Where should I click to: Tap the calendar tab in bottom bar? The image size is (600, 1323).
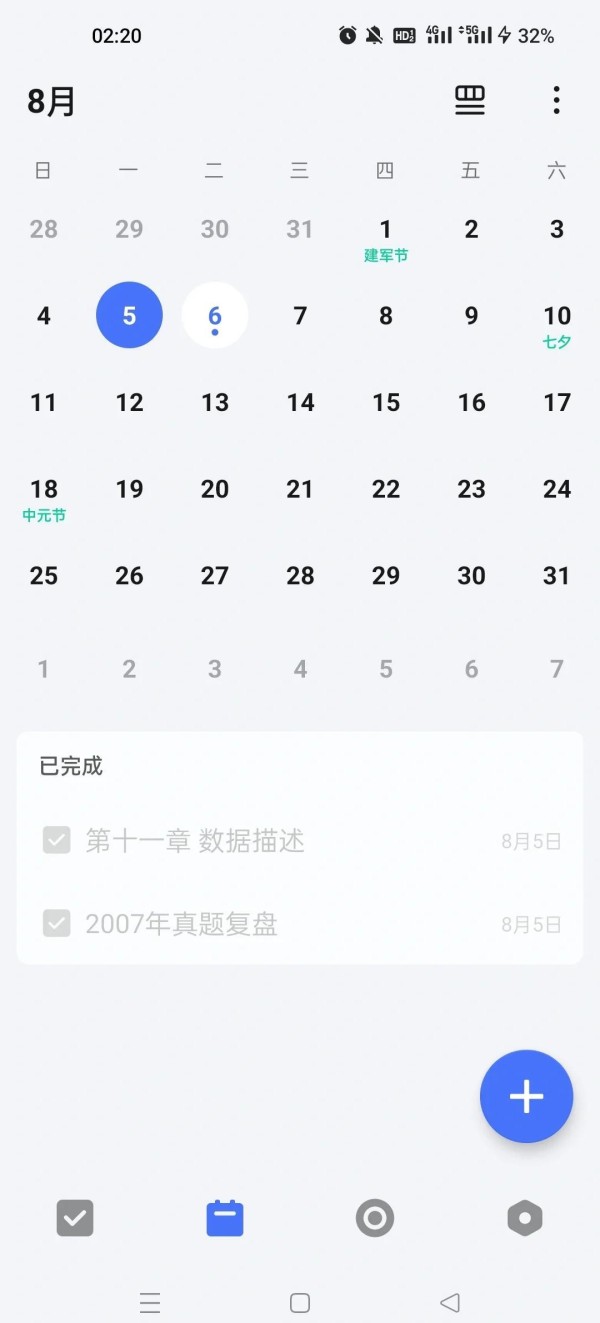[x=225, y=1218]
